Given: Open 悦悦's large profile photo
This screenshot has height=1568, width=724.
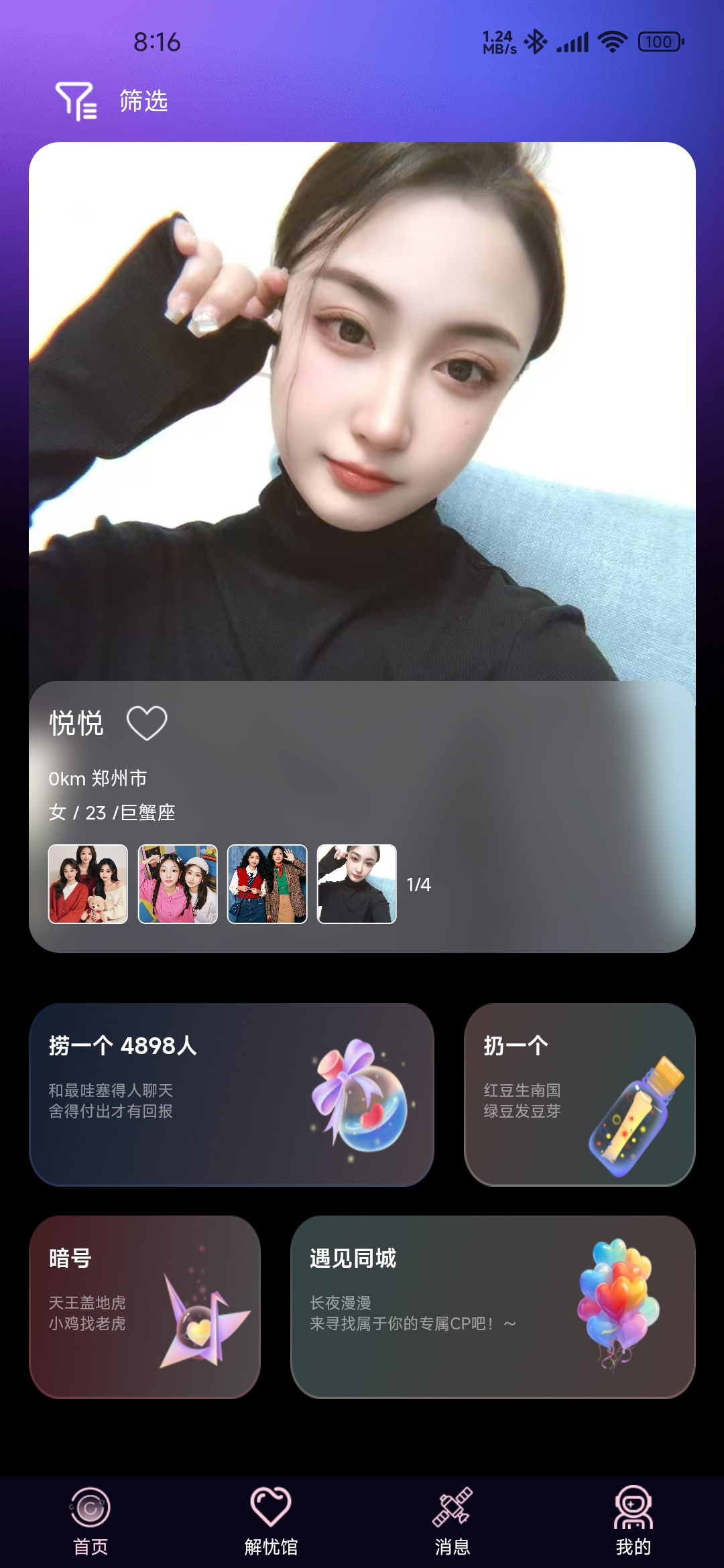Looking at the screenshot, I should (362, 410).
